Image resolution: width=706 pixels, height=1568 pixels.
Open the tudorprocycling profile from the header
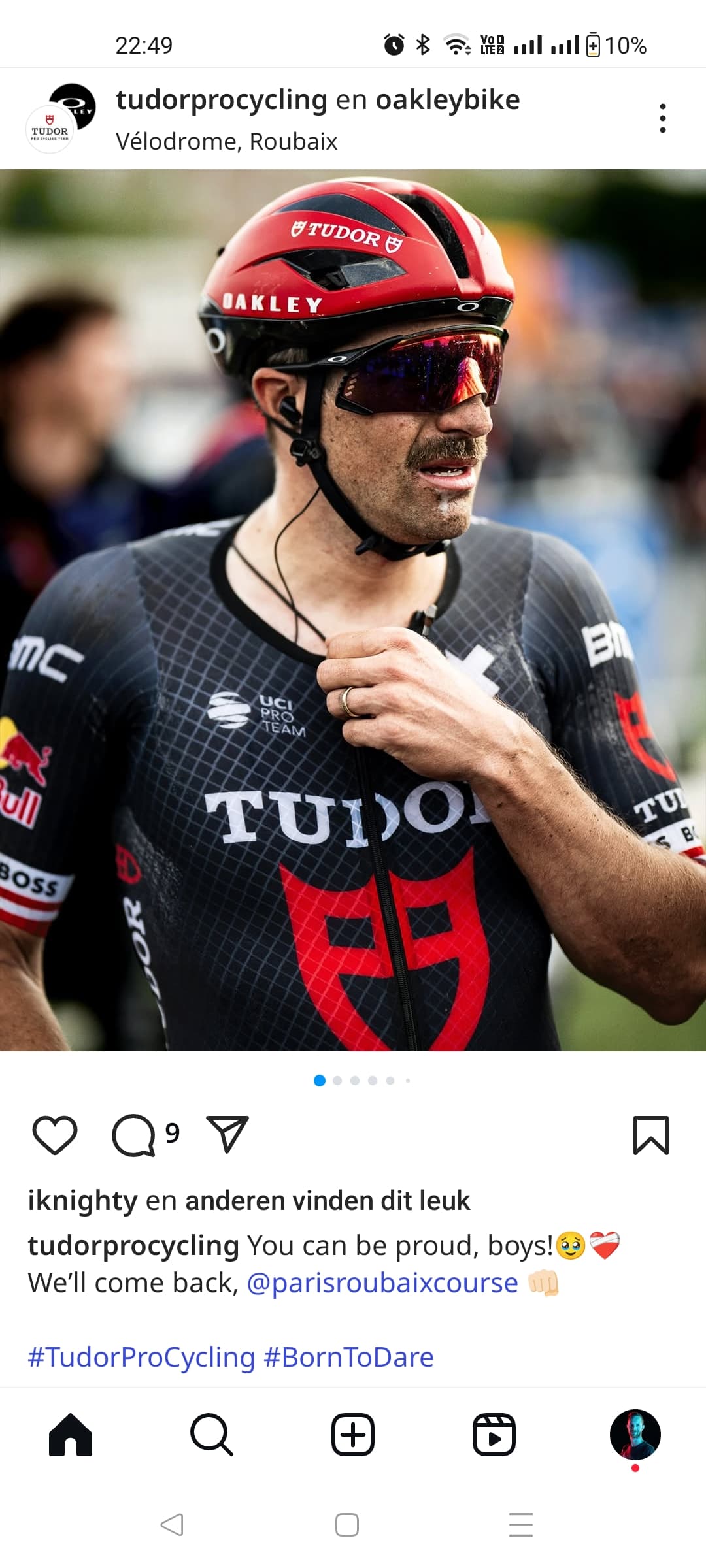tap(222, 100)
